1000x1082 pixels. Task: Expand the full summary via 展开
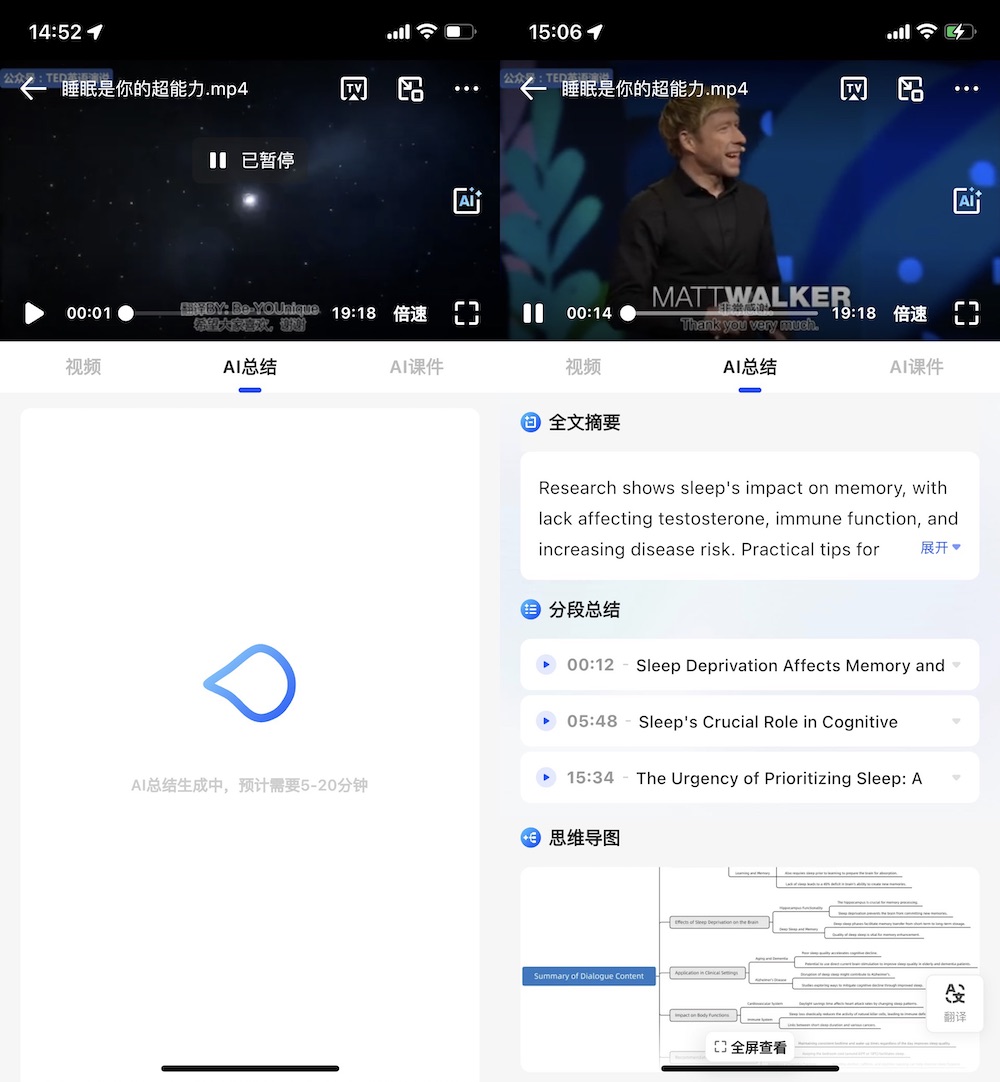click(940, 547)
